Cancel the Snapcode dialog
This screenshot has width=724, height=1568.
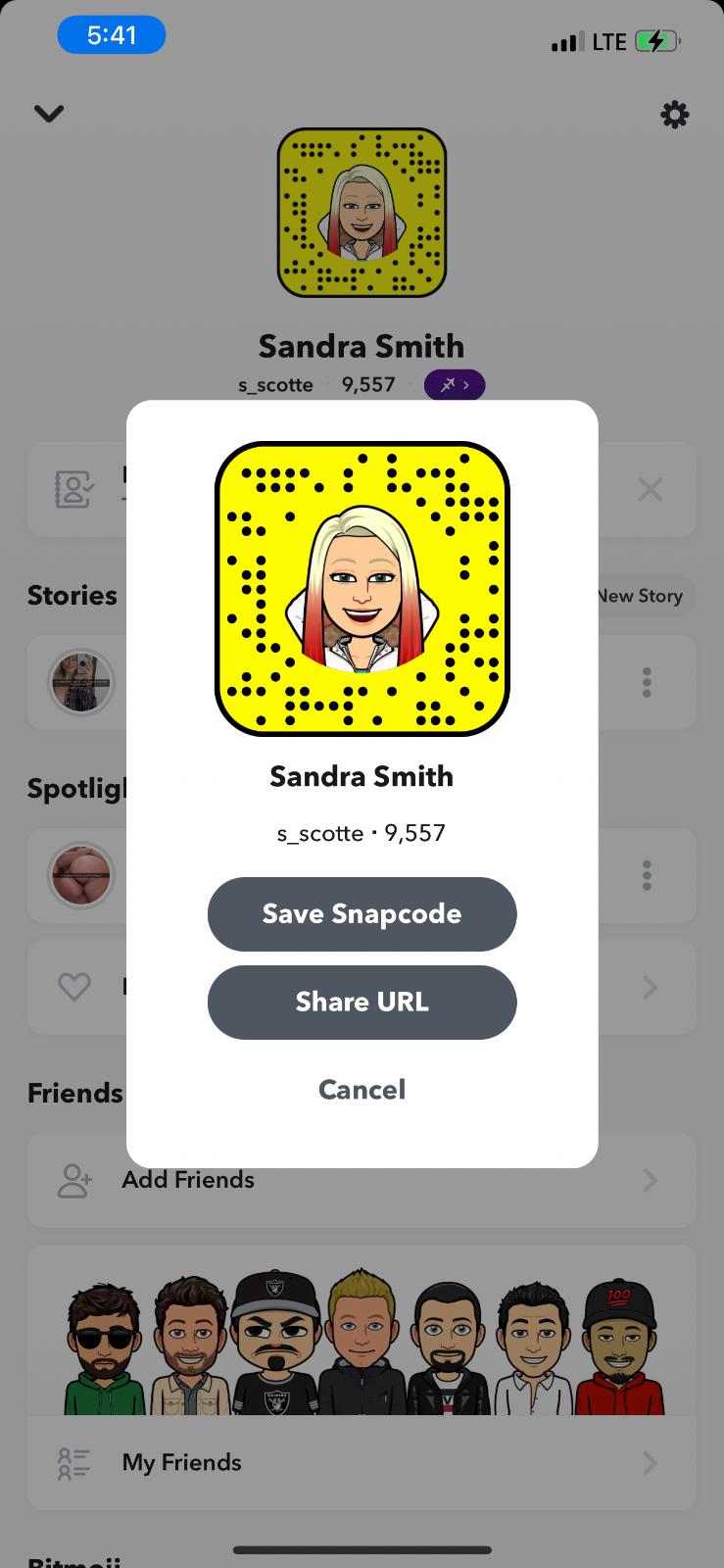[x=362, y=1090]
